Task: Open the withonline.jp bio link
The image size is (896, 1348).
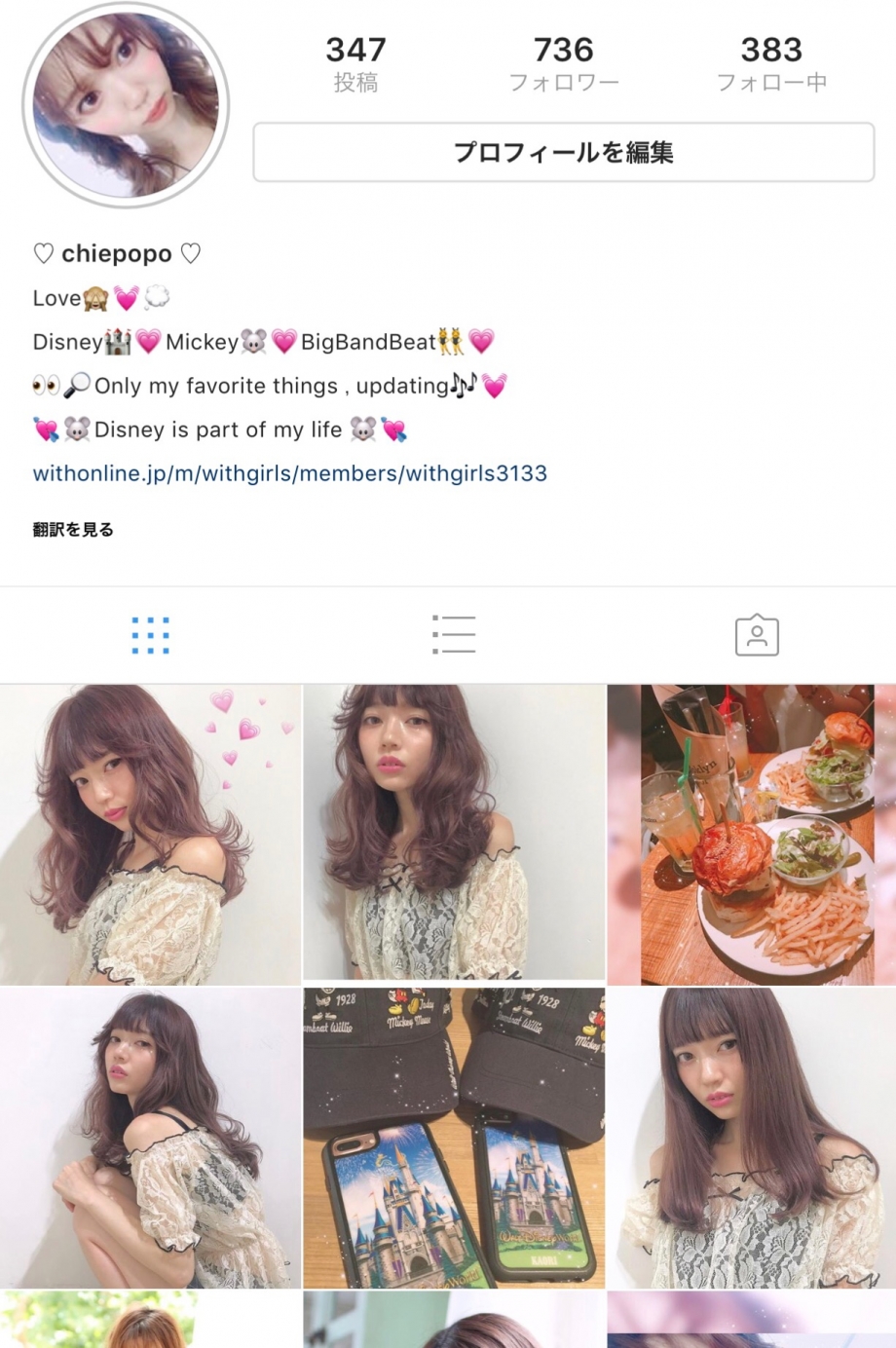Action: [290, 473]
